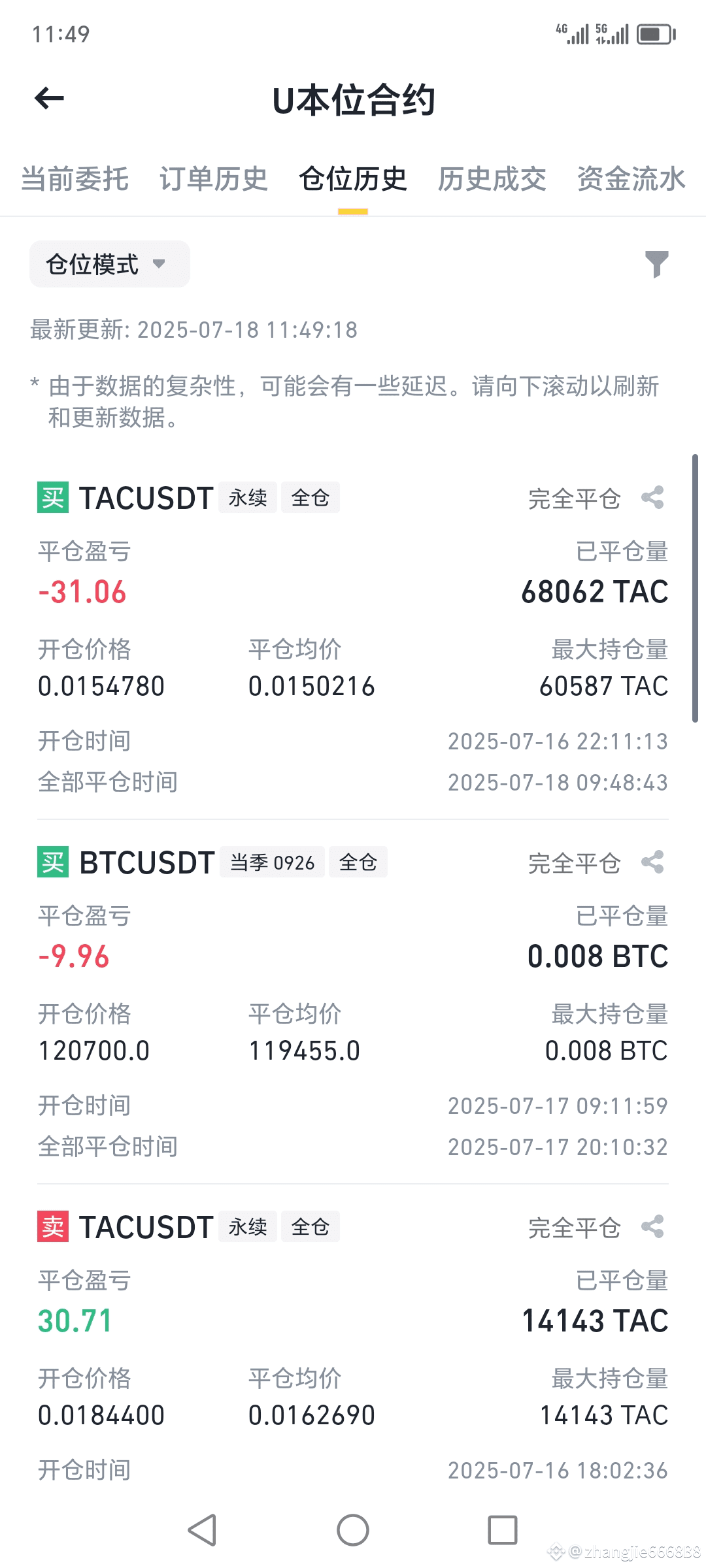Tap the system back triangle button

coord(202,1530)
